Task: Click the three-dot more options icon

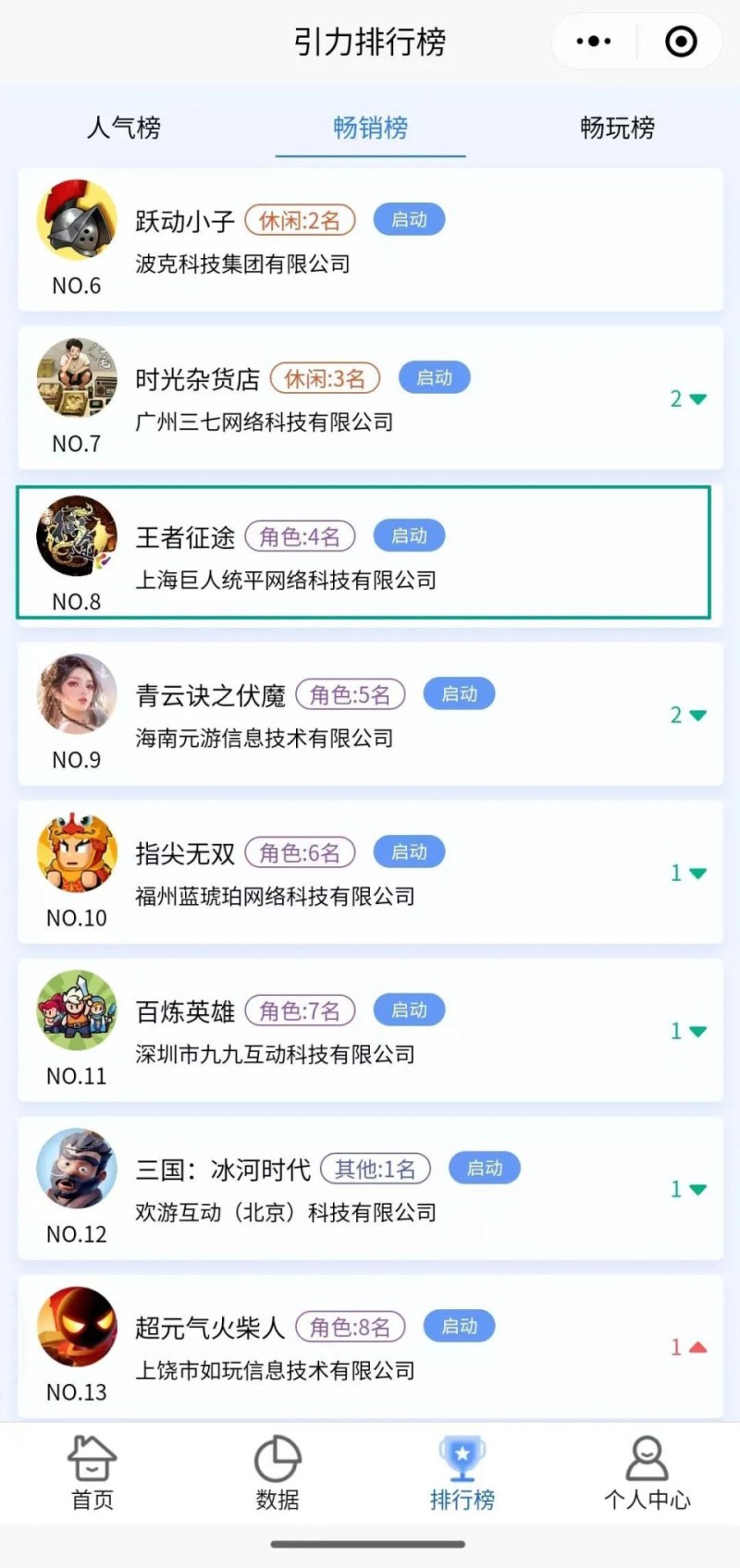Action: click(592, 41)
